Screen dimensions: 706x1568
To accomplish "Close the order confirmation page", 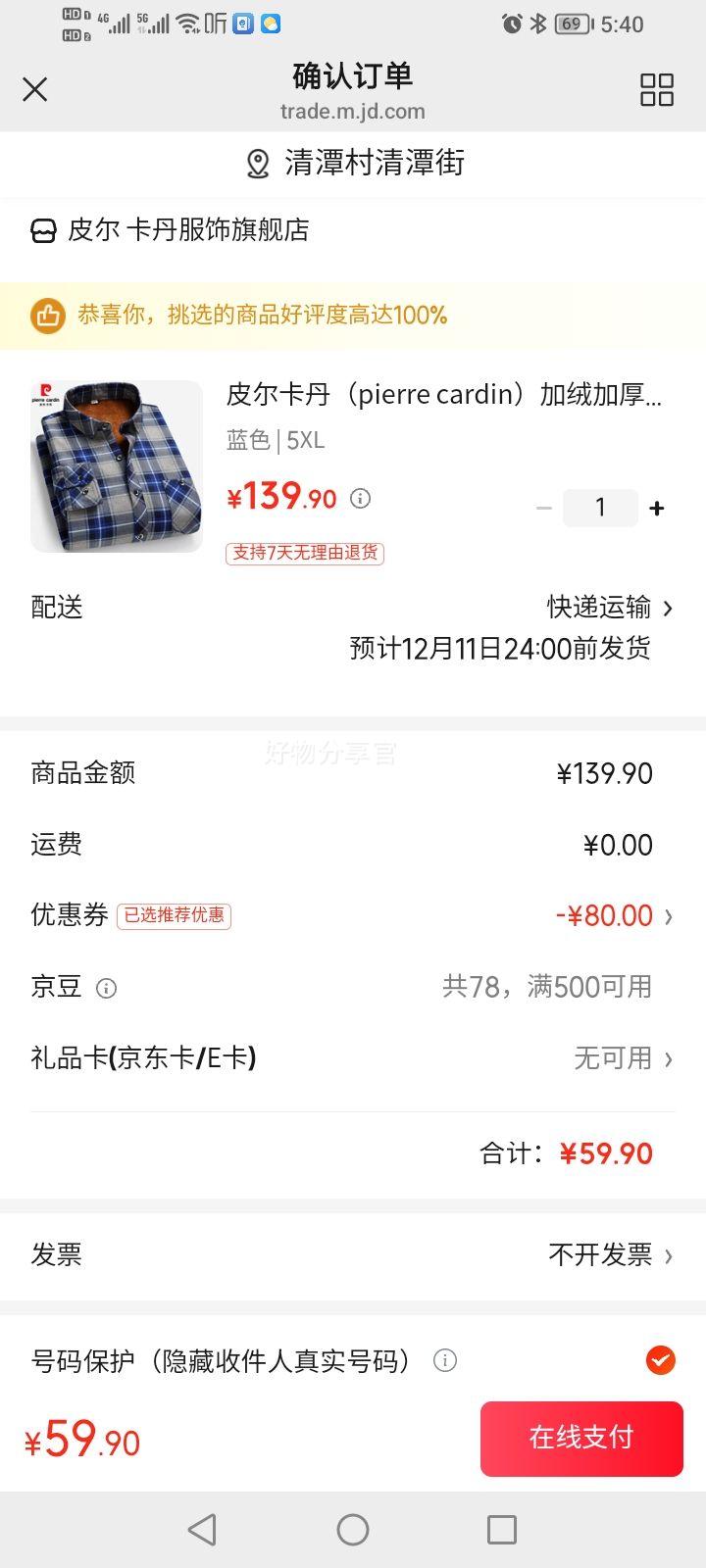I will [x=35, y=90].
